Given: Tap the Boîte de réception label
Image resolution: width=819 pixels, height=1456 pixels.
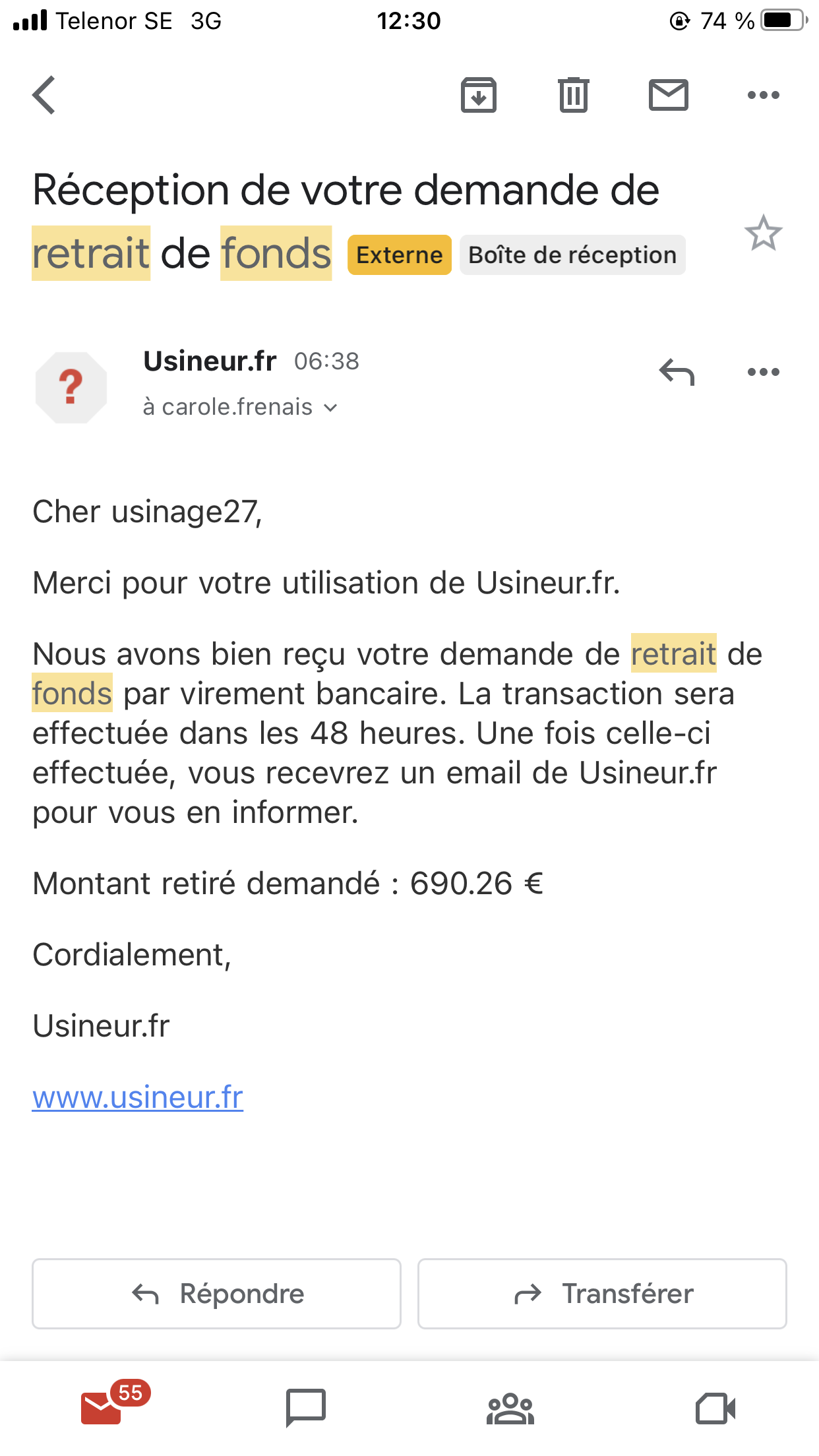Looking at the screenshot, I should (572, 255).
